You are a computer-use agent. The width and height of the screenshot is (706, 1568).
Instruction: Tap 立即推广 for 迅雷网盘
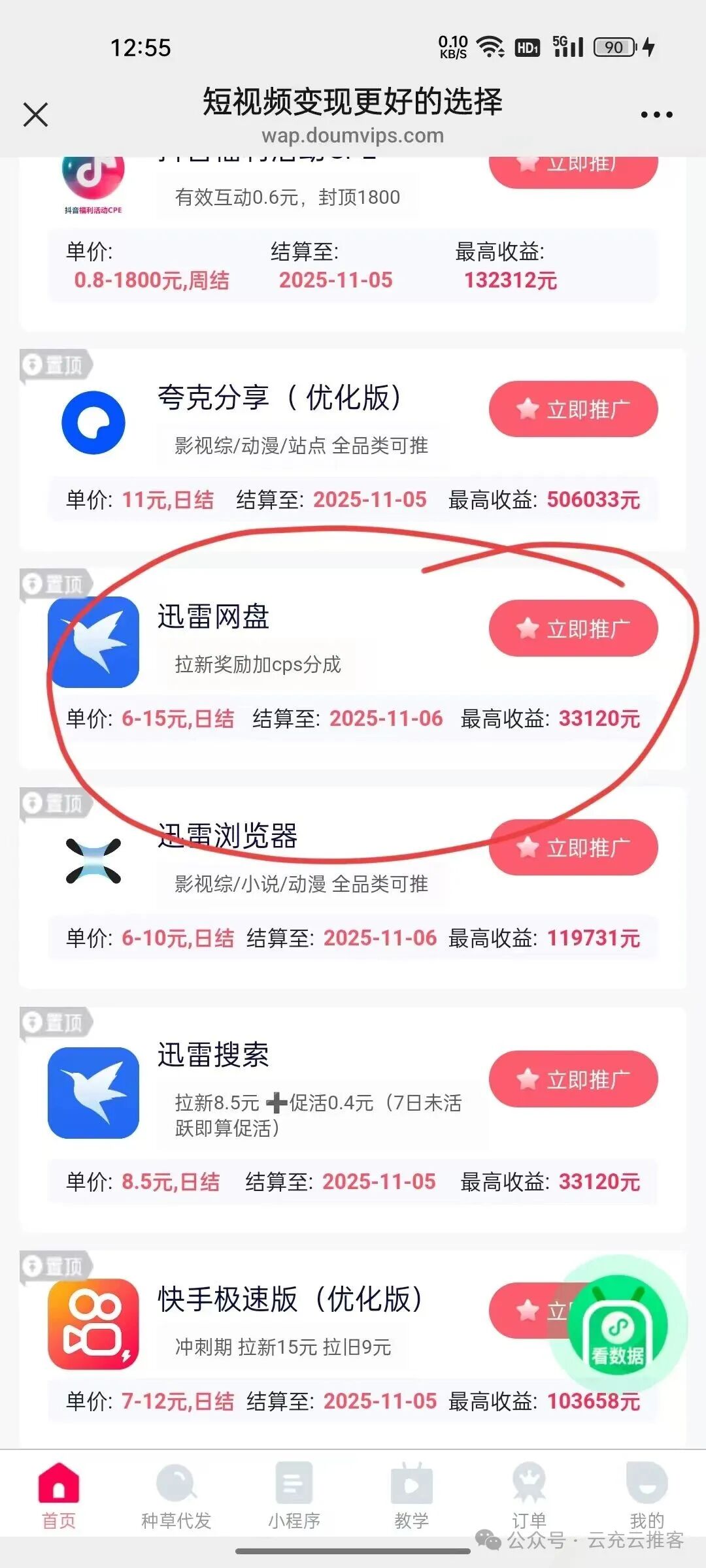[573, 629]
